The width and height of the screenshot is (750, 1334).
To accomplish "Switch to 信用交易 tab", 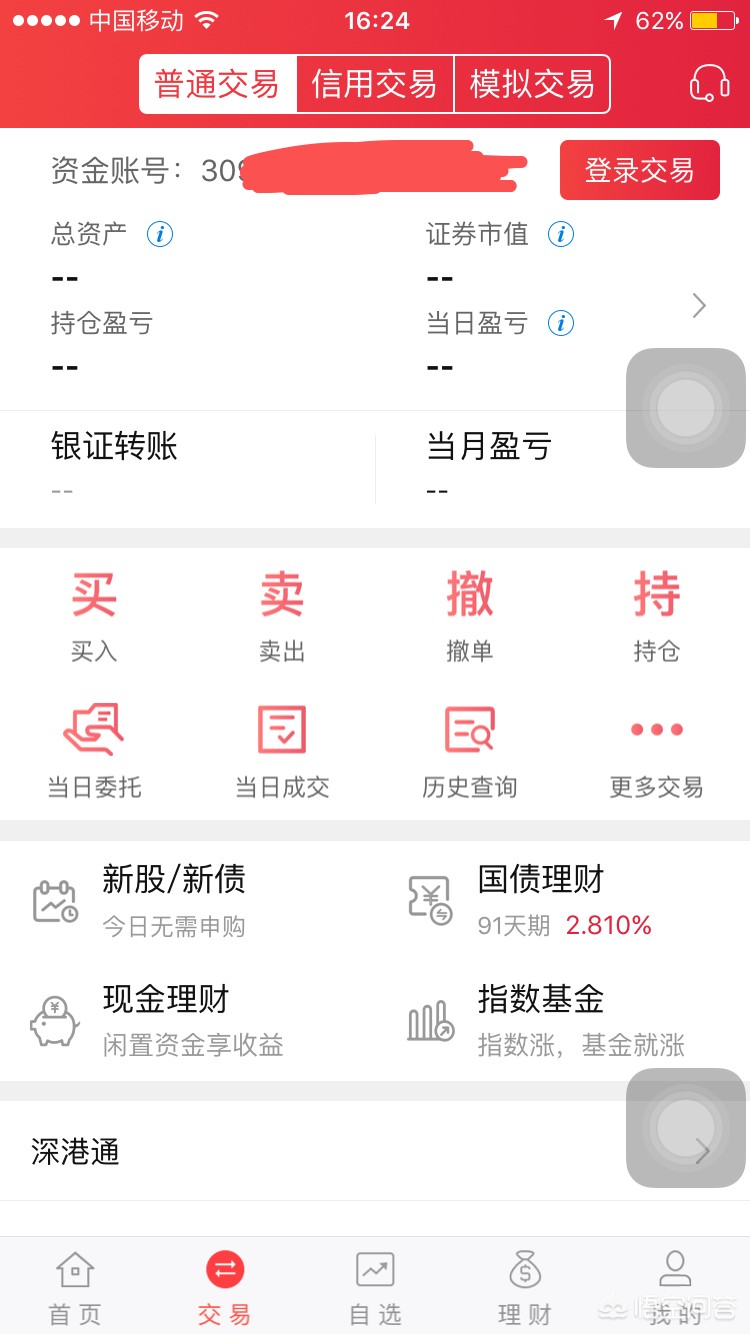I will pyautogui.click(x=374, y=85).
